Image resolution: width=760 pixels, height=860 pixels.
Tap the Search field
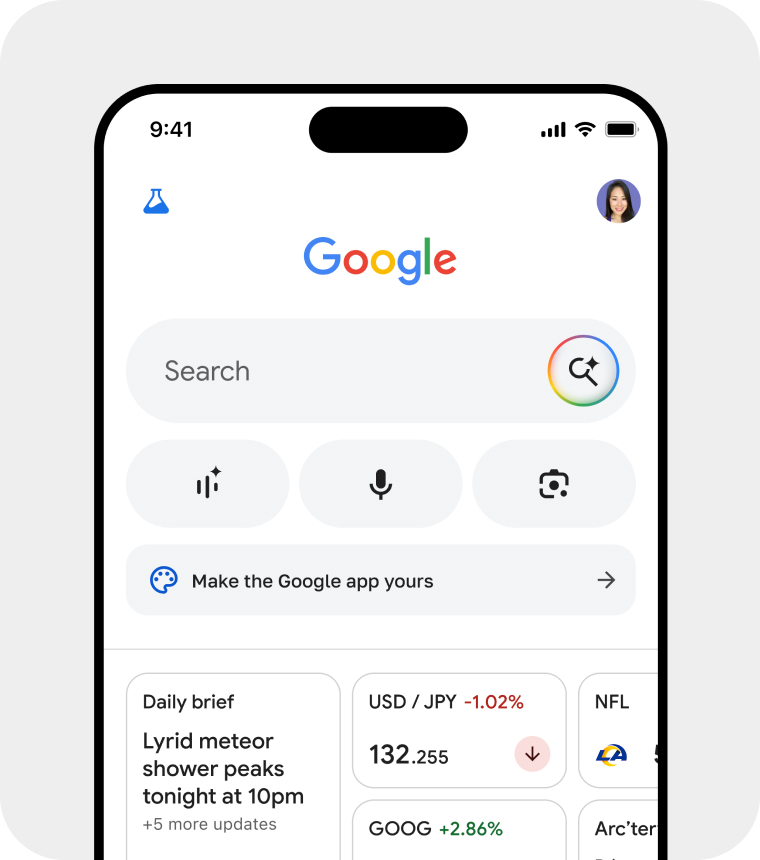coord(330,371)
